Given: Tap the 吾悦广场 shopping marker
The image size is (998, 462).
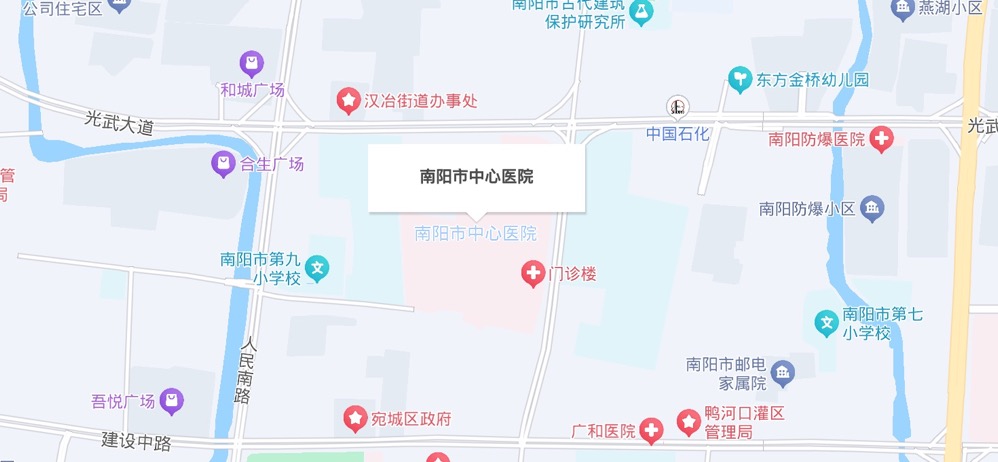Looking at the screenshot, I should (x=172, y=402).
